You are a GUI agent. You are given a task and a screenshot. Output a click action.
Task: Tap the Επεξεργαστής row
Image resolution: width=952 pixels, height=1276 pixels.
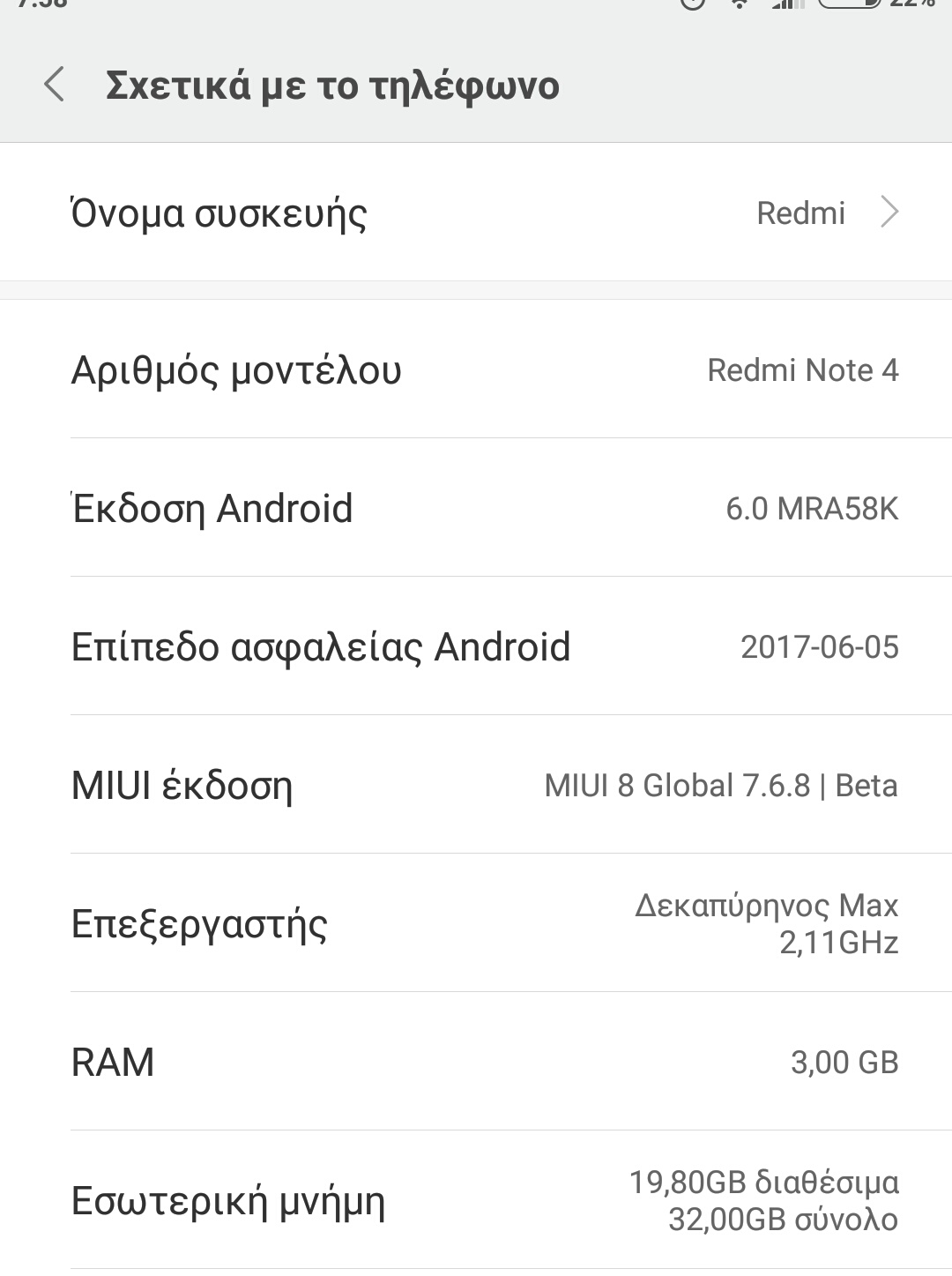point(476,923)
